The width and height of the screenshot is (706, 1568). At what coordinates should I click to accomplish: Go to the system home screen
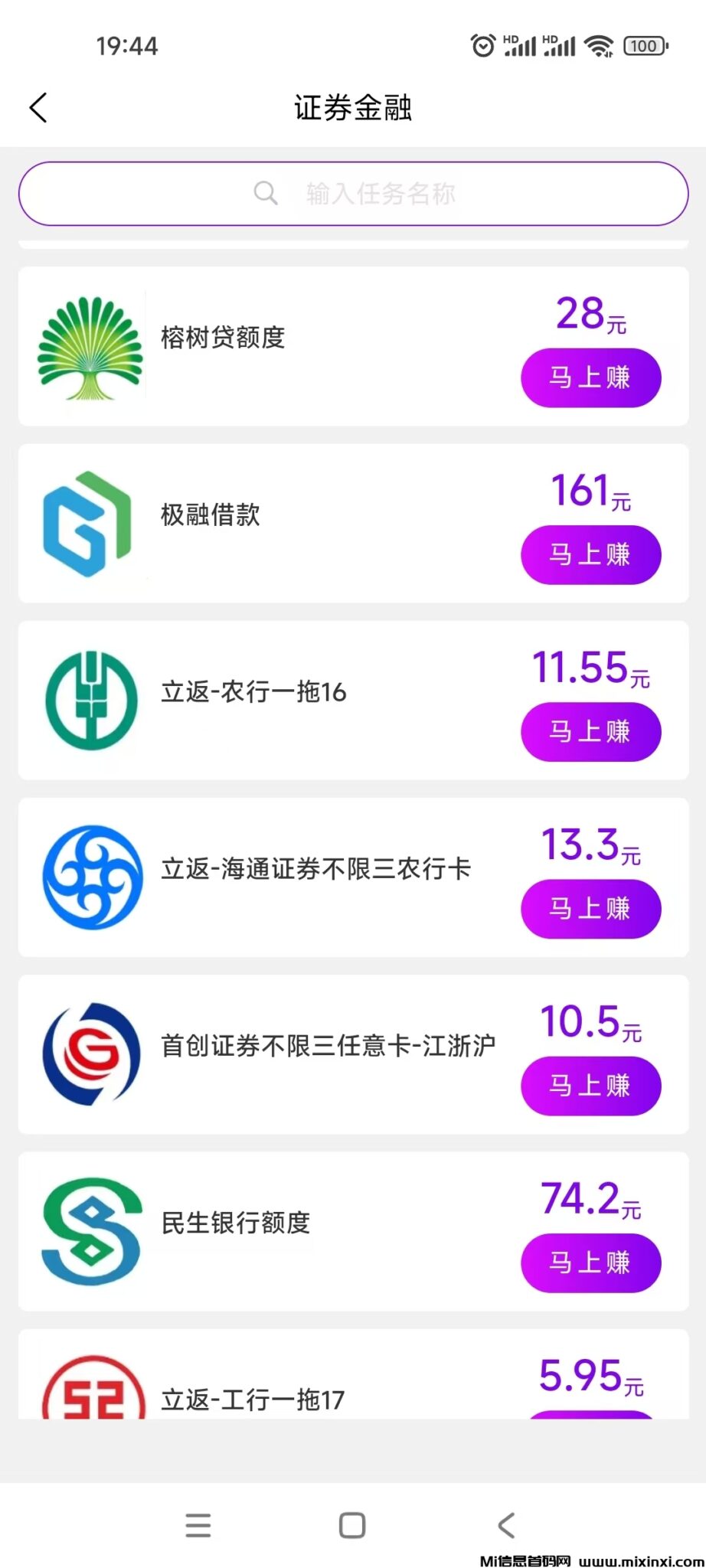[x=352, y=1525]
